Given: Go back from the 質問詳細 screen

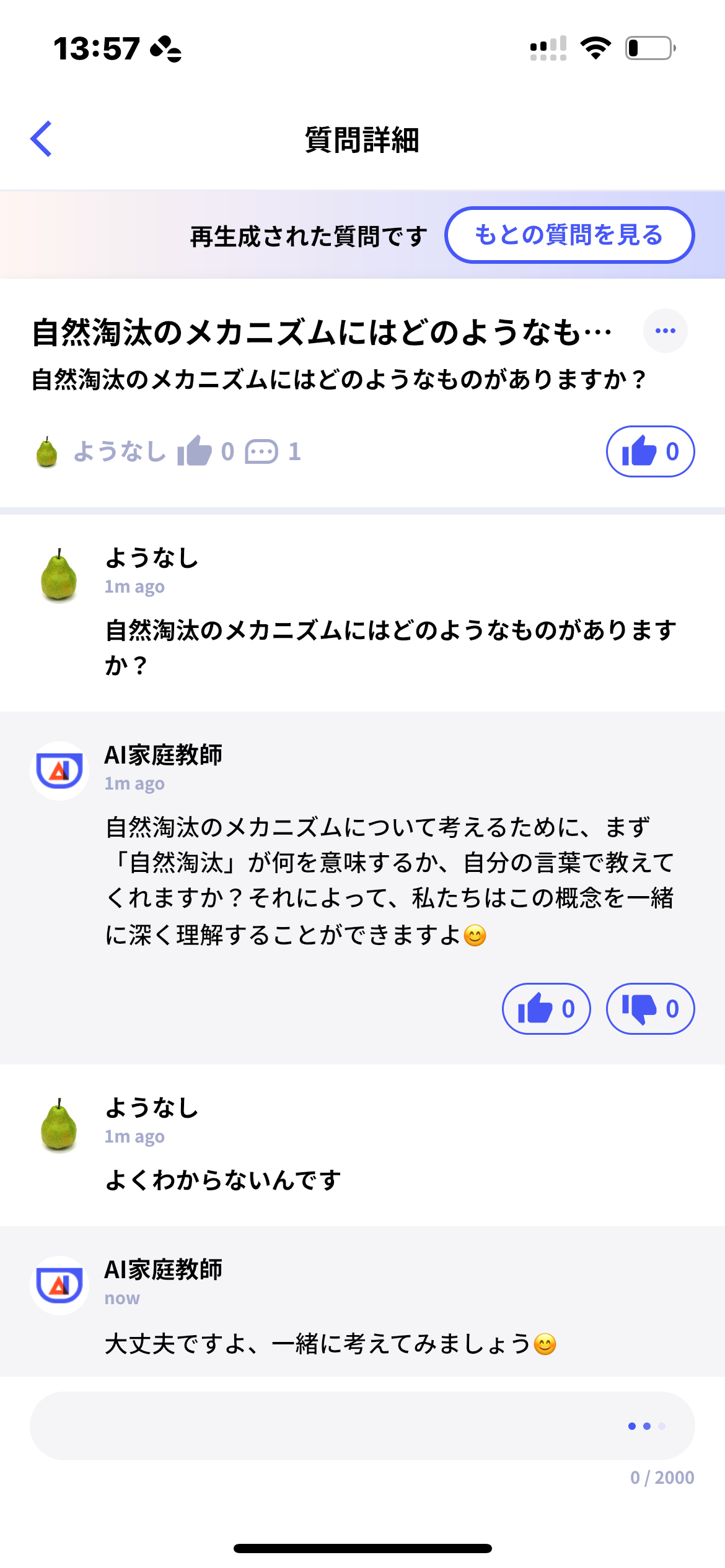Looking at the screenshot, I should point(42,139).
